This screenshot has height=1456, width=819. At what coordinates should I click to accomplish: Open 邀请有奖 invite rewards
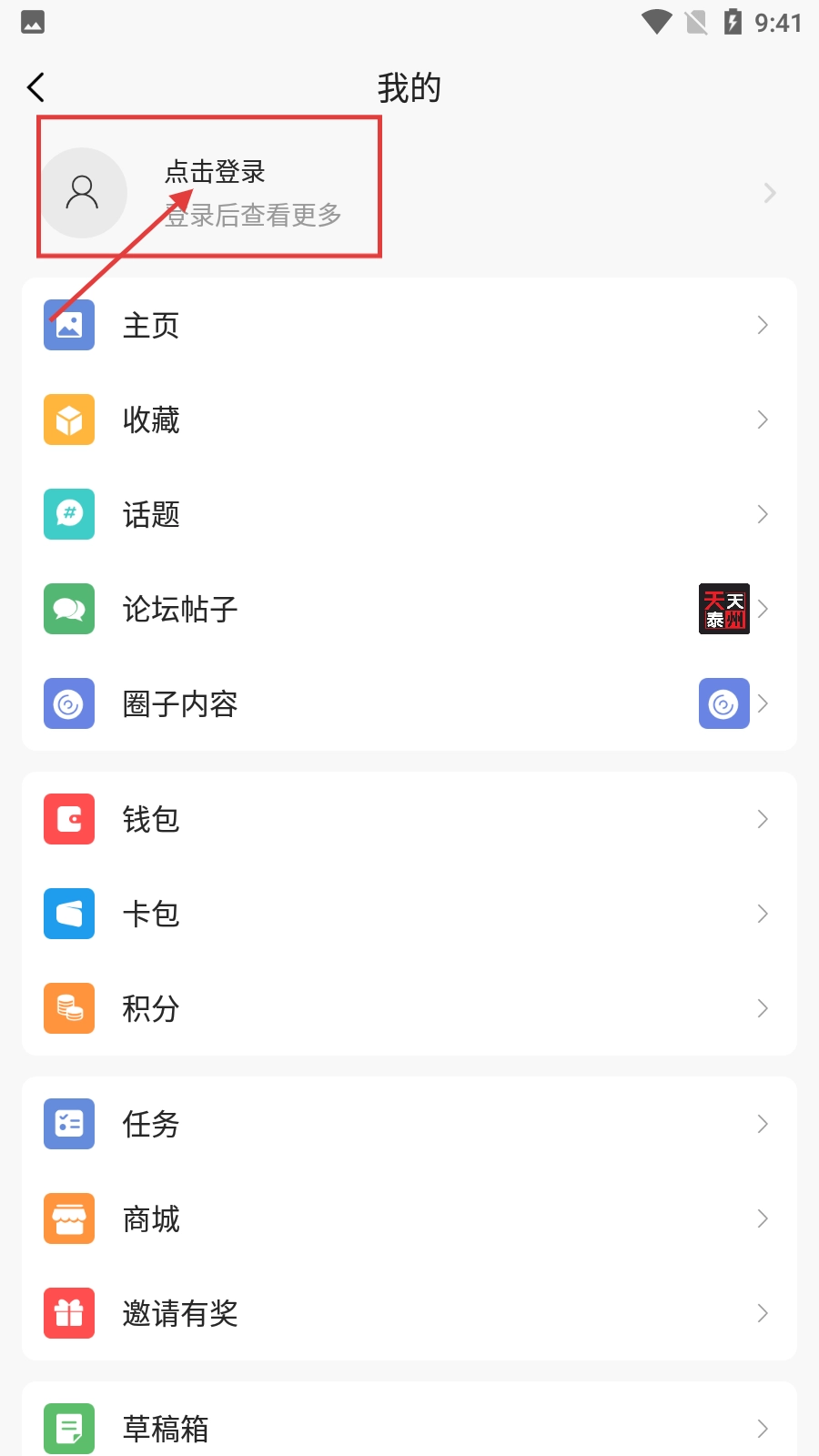pos(409,1313)
